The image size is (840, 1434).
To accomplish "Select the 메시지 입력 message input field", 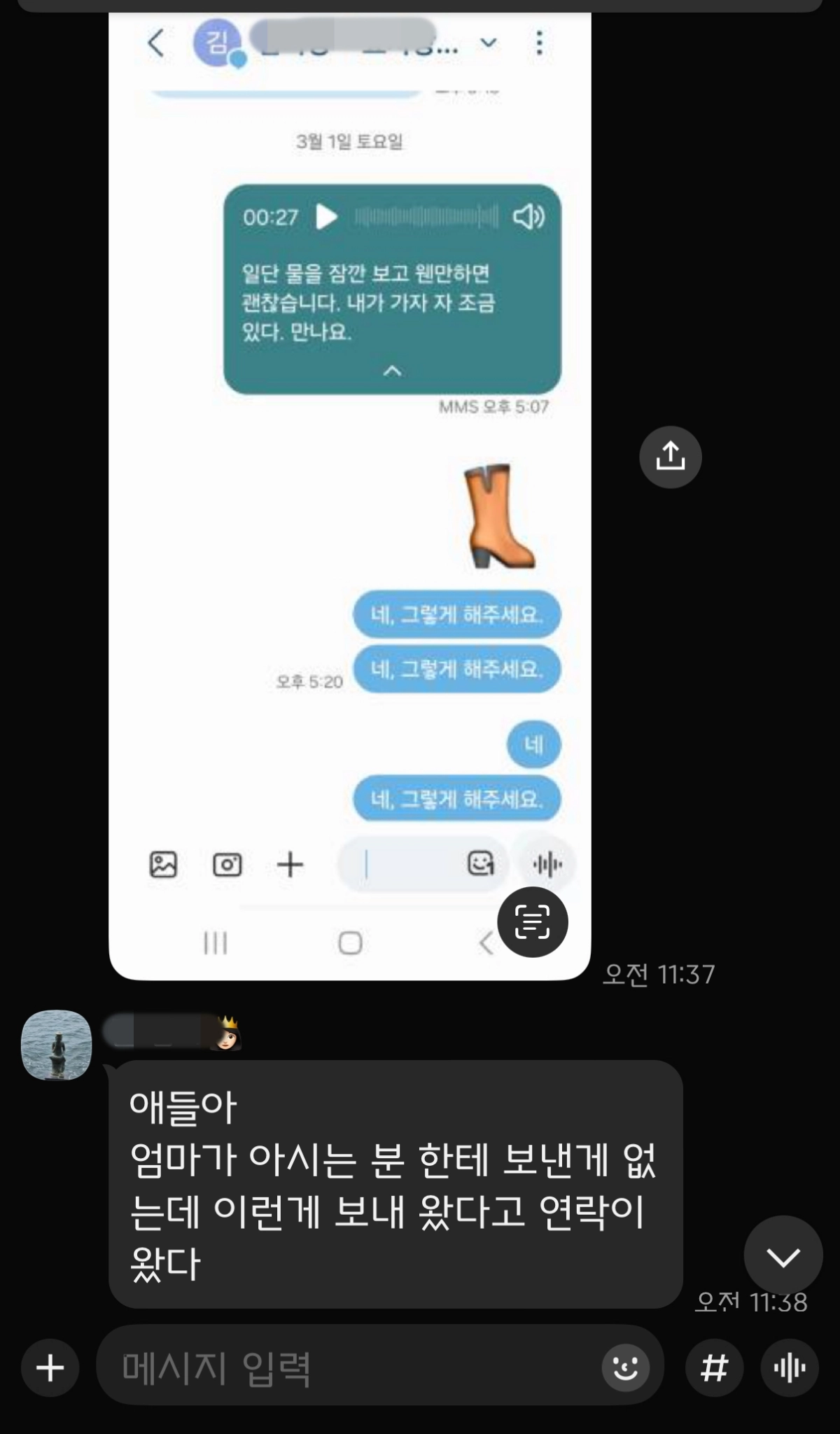I will (x=280, y=1368).
